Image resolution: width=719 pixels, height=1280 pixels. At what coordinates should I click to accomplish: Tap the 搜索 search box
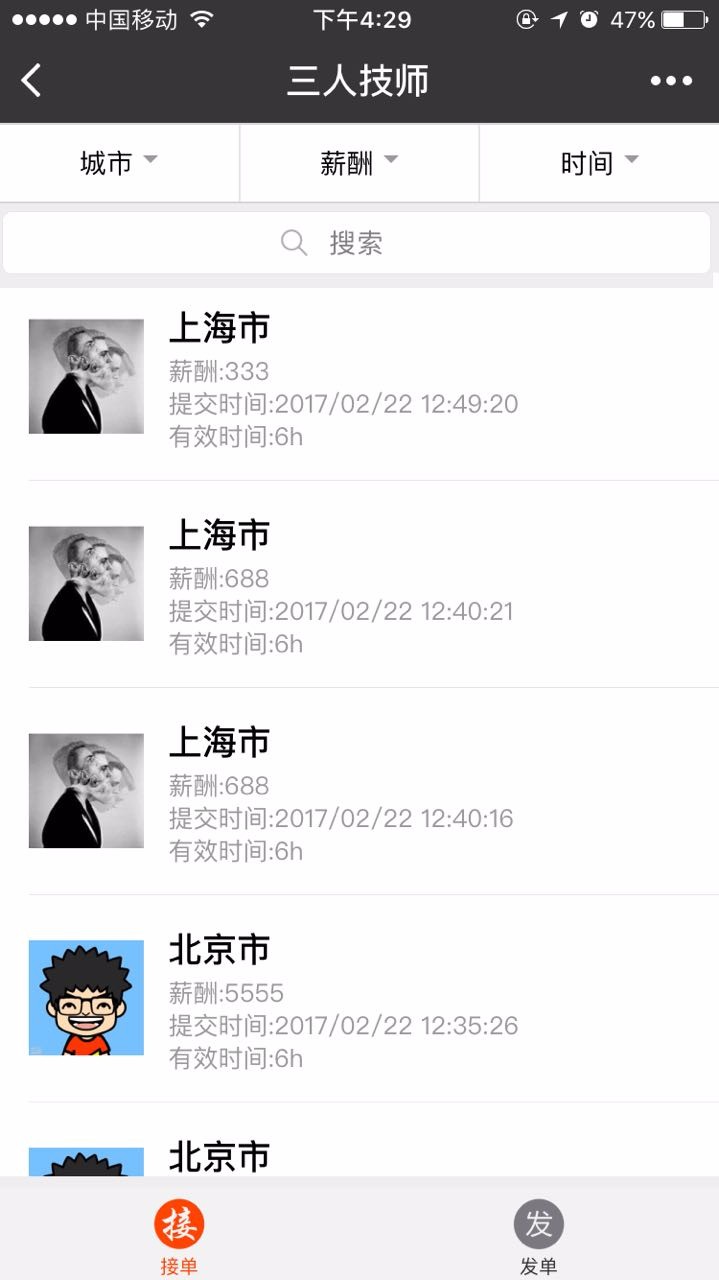(x=357, y=243)
